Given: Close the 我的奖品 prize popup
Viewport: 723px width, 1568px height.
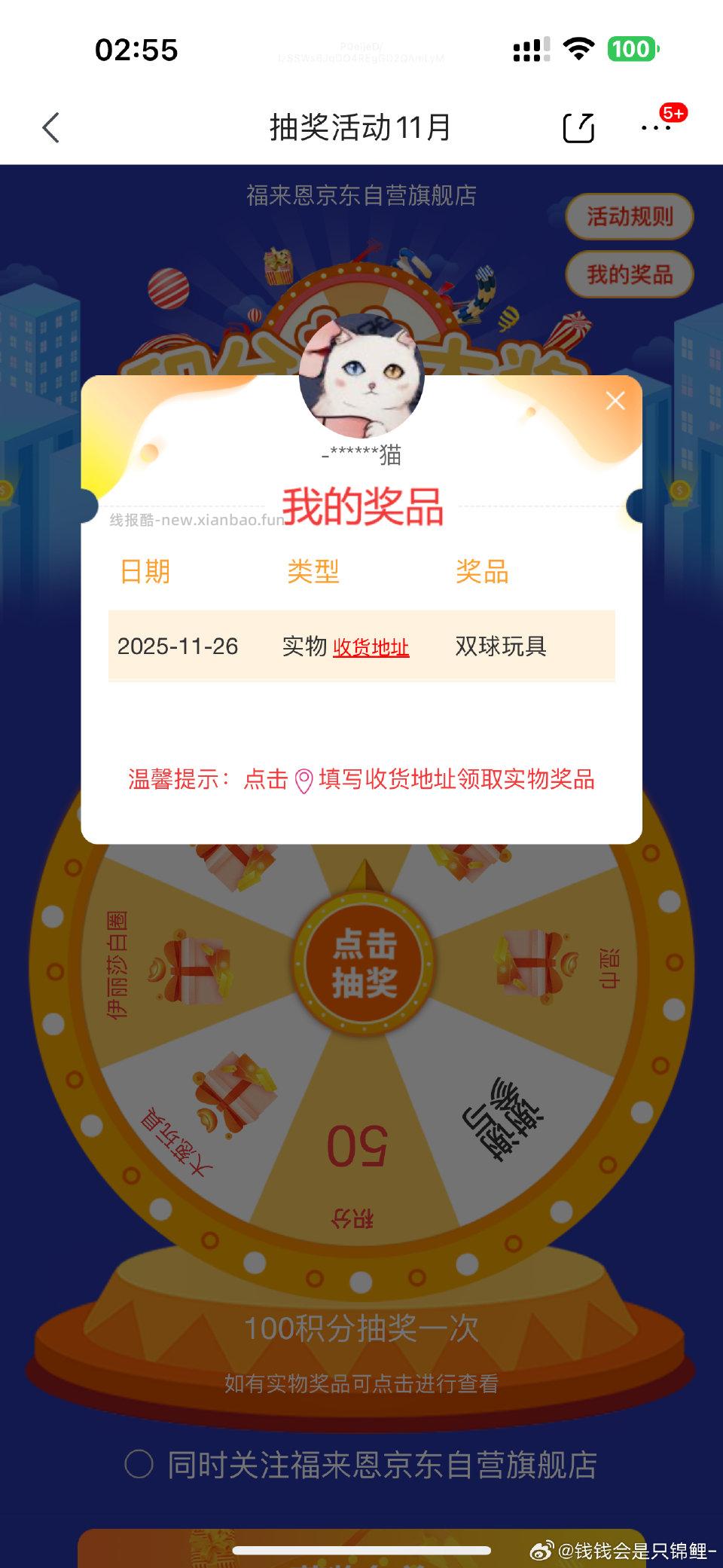Looking at the screenshot, I should (615, 400).
